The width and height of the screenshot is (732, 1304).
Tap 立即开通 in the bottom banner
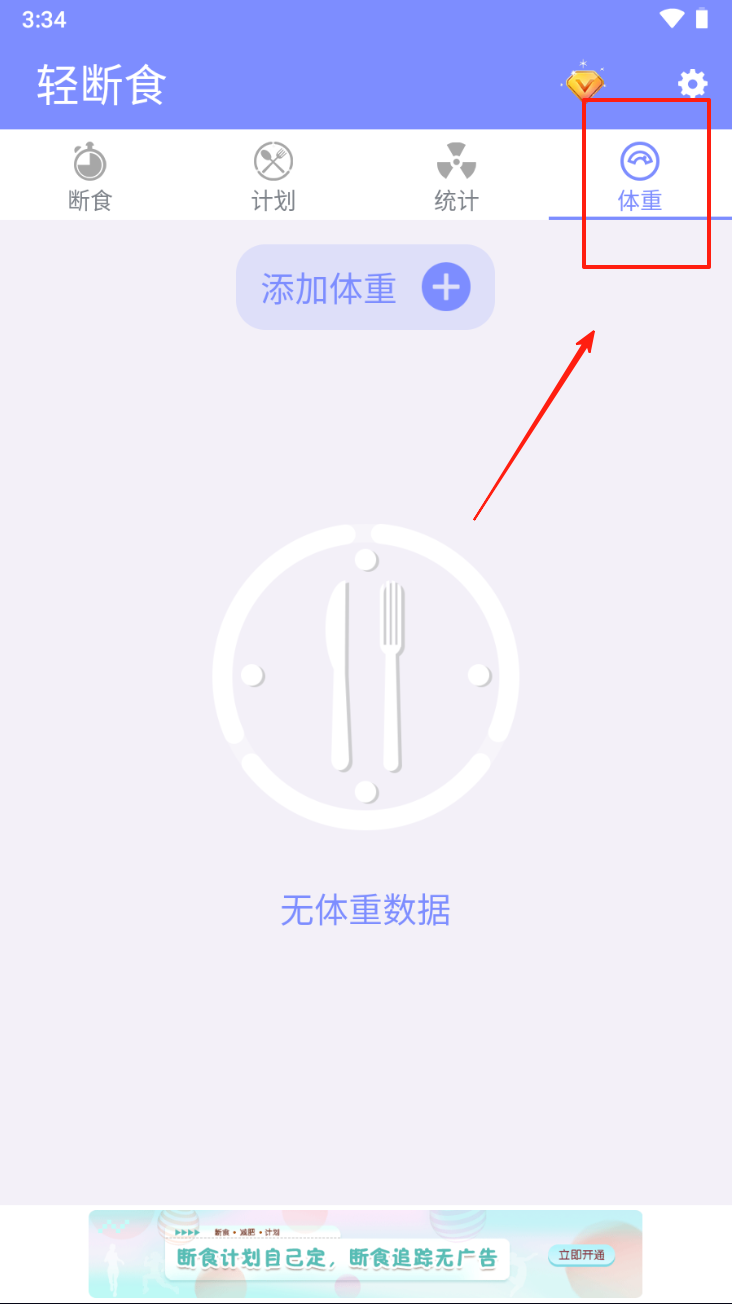coord(581,1255)
